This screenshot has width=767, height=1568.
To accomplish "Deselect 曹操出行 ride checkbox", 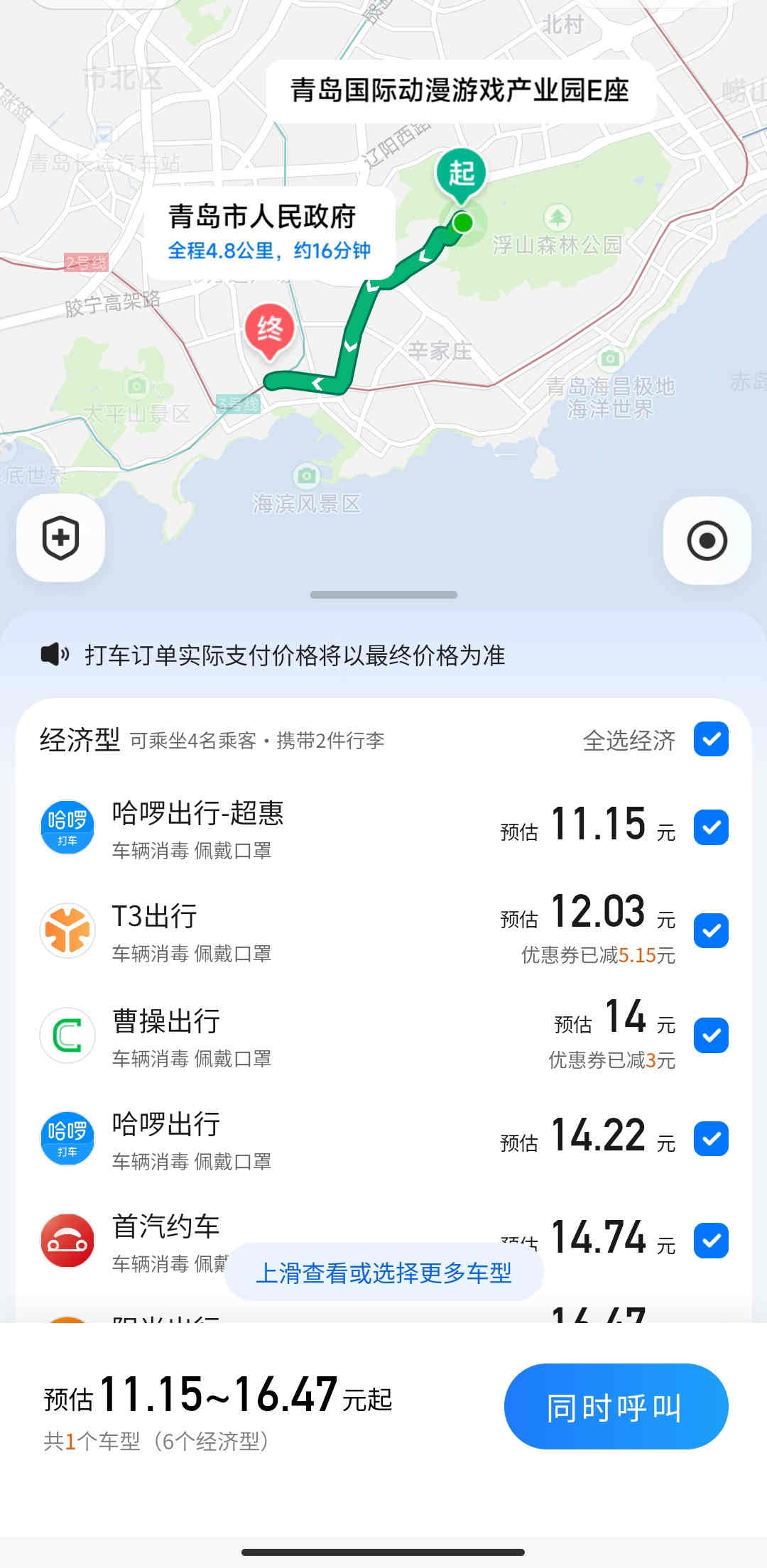I will pyautogui.click(x=711, y=1035).
